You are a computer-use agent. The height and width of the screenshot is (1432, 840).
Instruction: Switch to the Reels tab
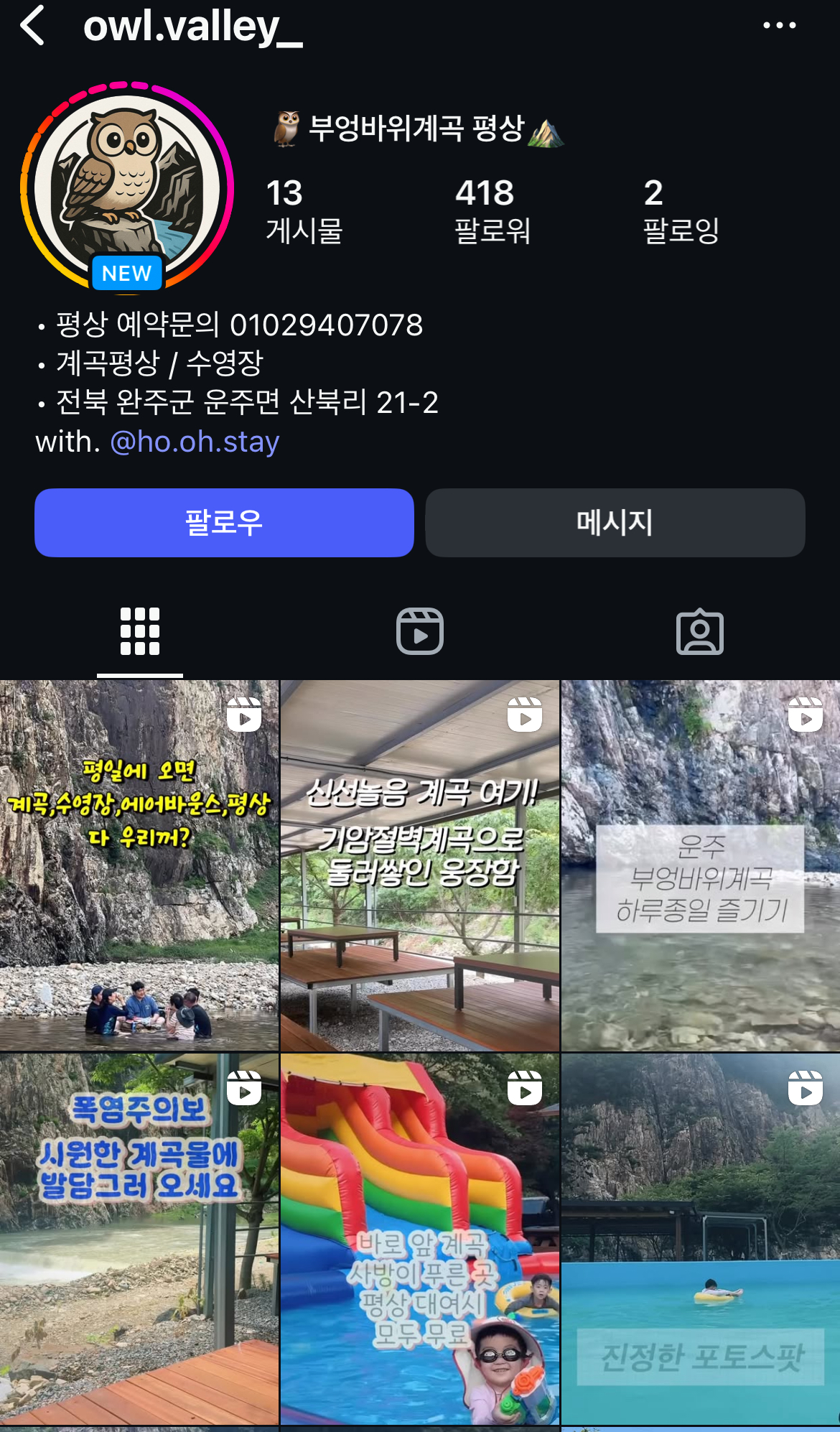pos(420,632)
